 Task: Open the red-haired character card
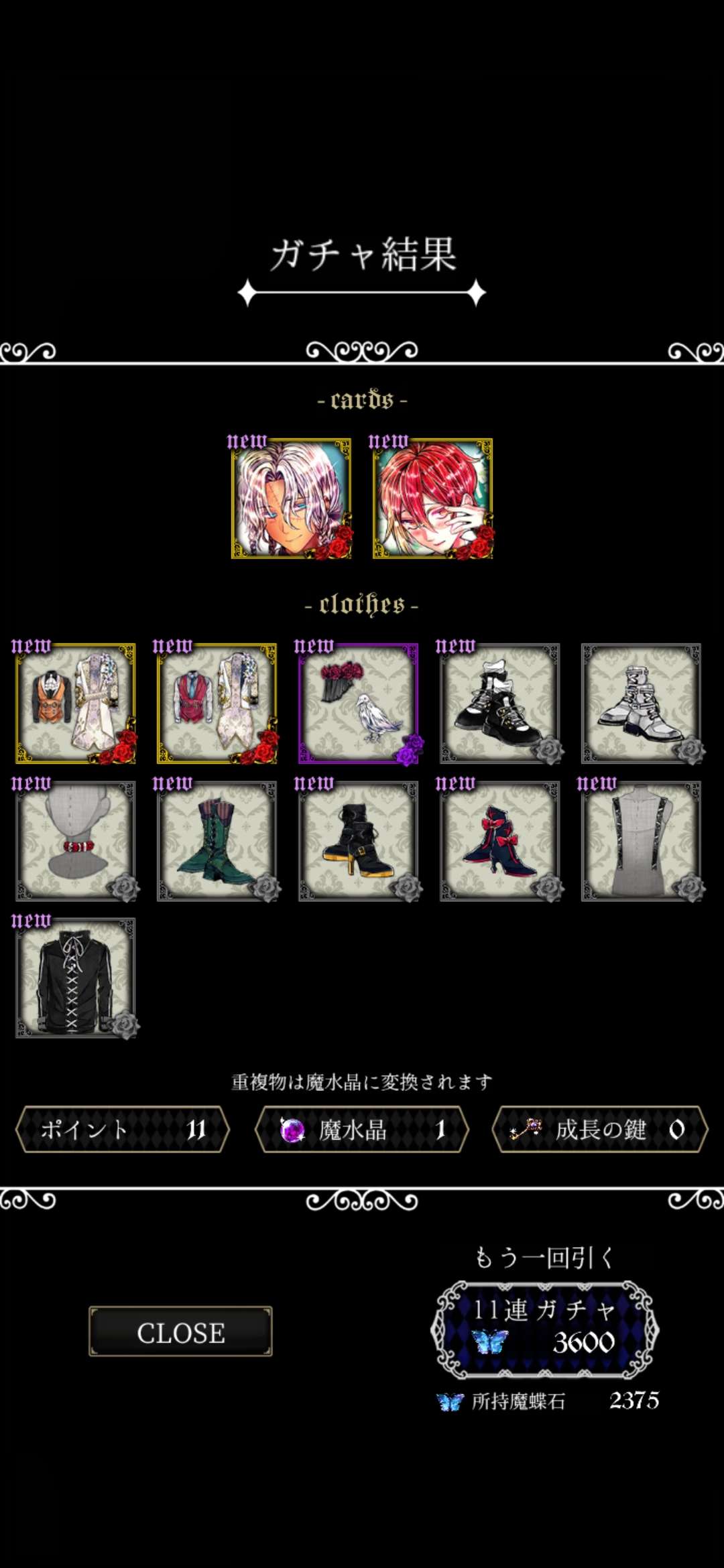coord(432,499)
